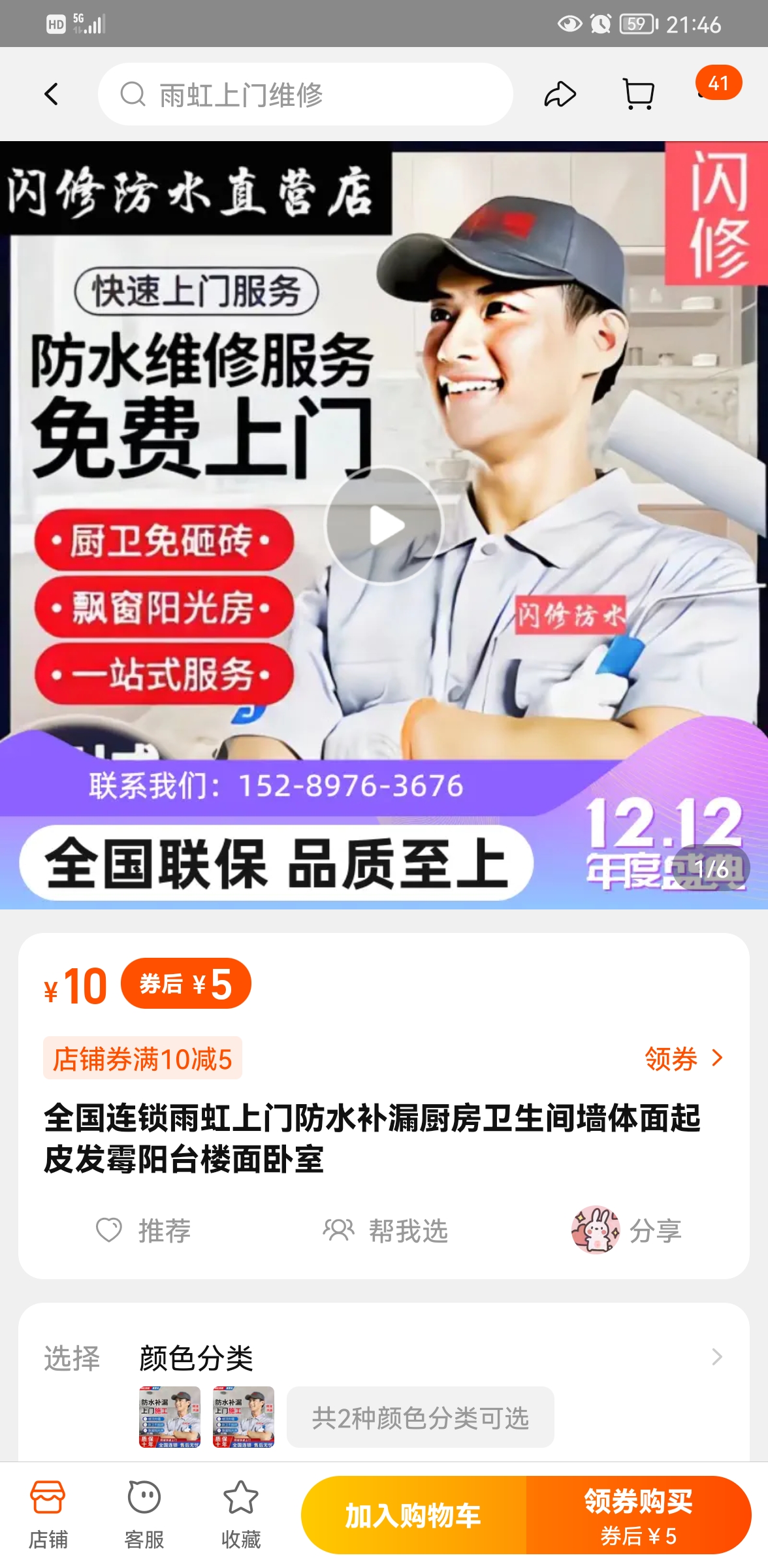Buy with coupon via 领券购买

[639, 1516]
